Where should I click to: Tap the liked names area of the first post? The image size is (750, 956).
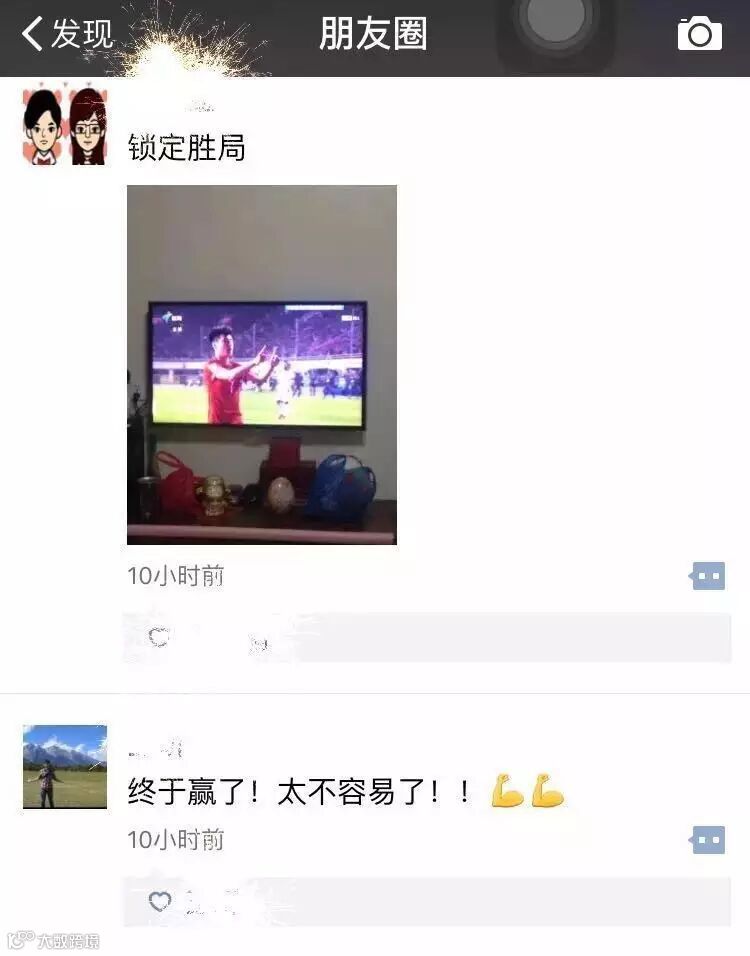[300, 637]
